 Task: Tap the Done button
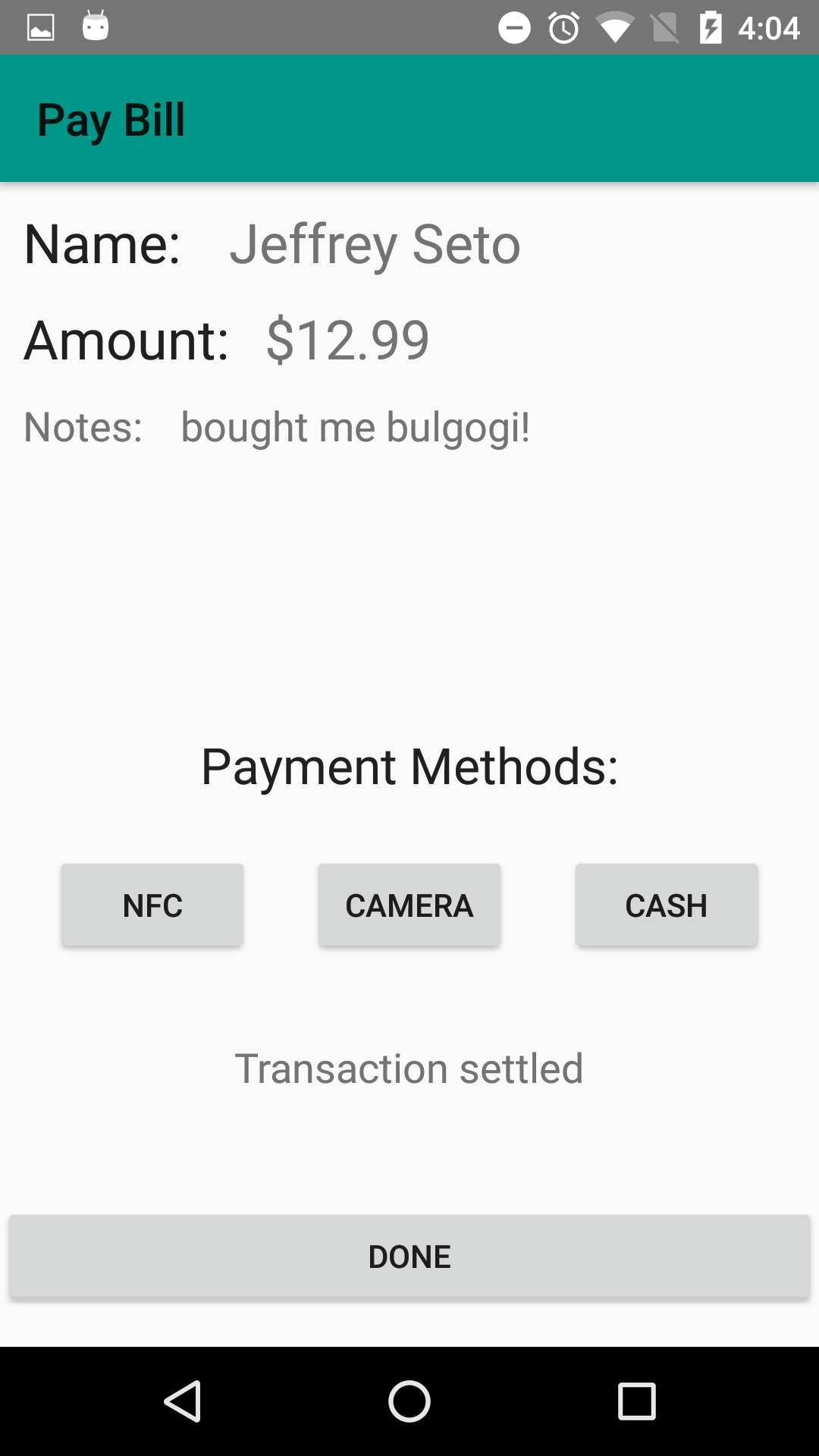pyautogui.click(x=409, y=1257)
